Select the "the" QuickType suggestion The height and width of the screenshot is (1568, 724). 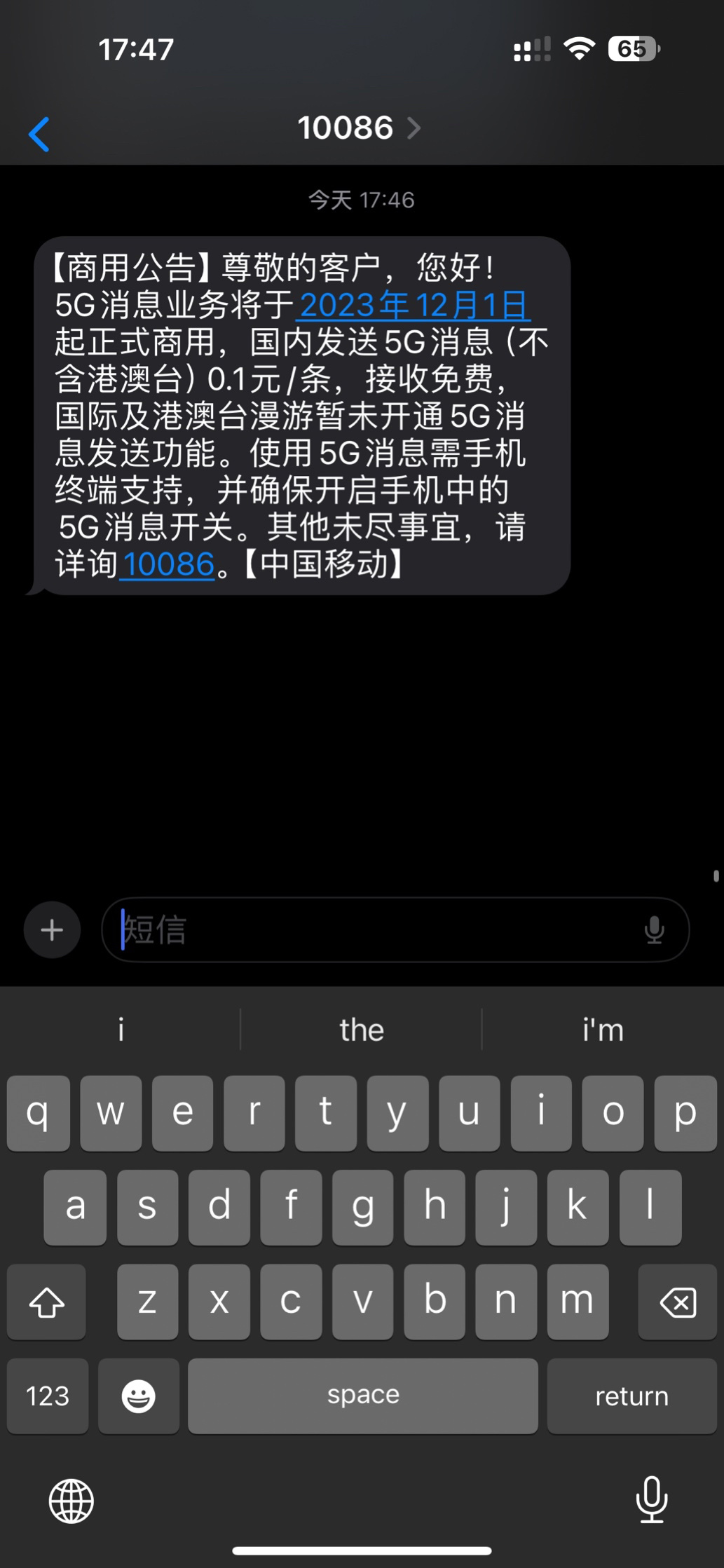[x=362, y=1029]
